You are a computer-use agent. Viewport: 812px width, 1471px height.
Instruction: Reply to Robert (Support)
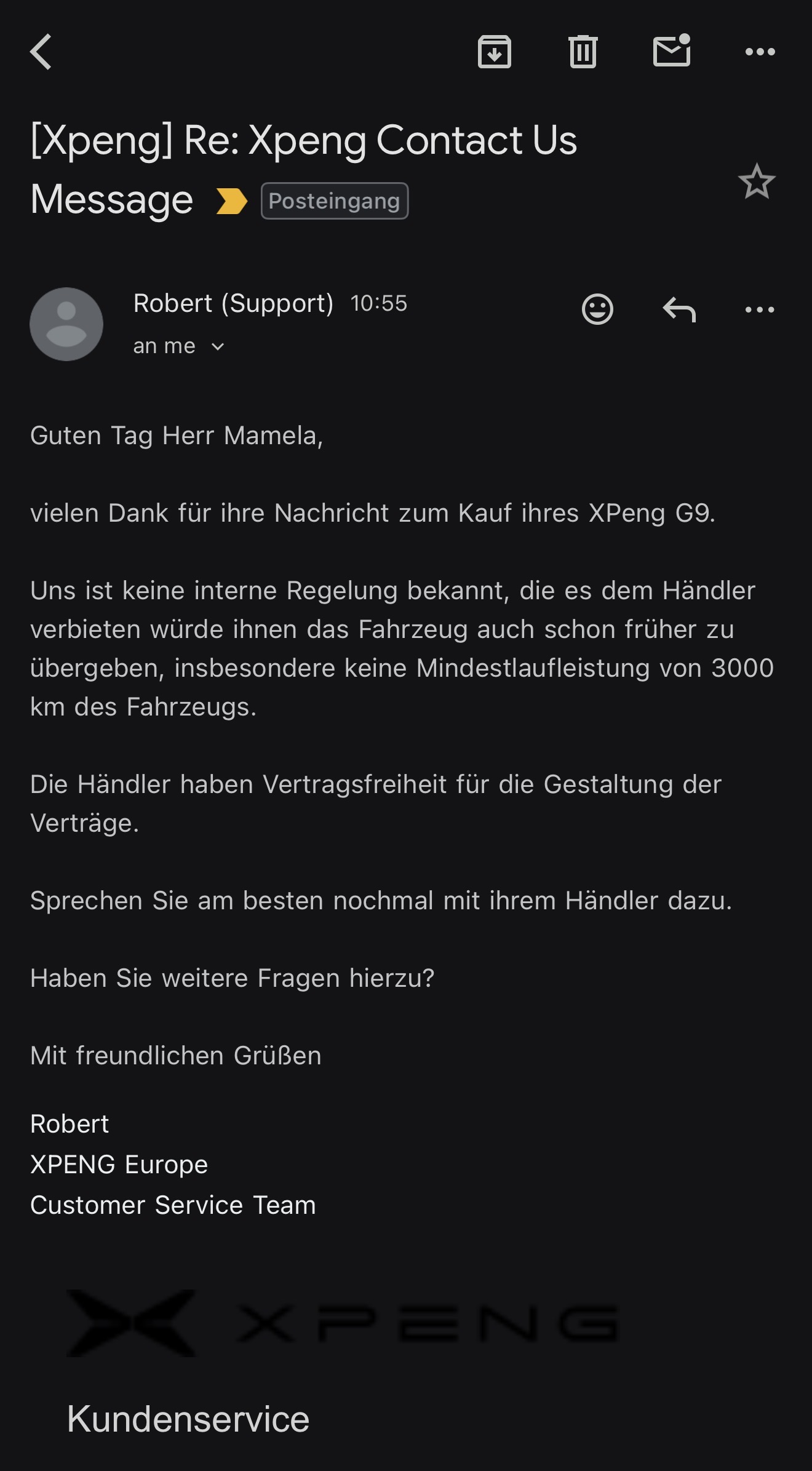(x=679, y=309)
